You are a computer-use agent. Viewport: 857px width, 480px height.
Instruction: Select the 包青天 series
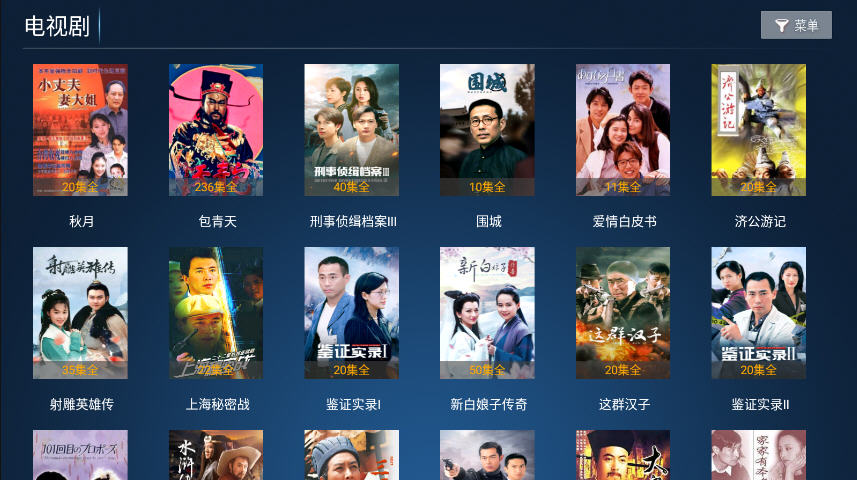pos(216,130)
